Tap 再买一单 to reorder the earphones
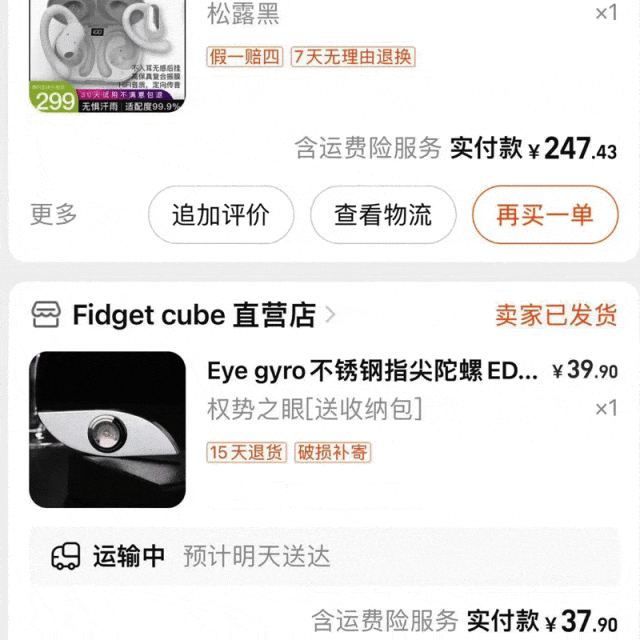The height and width of the screenshot is (640, 640). [x=545, y=214]
